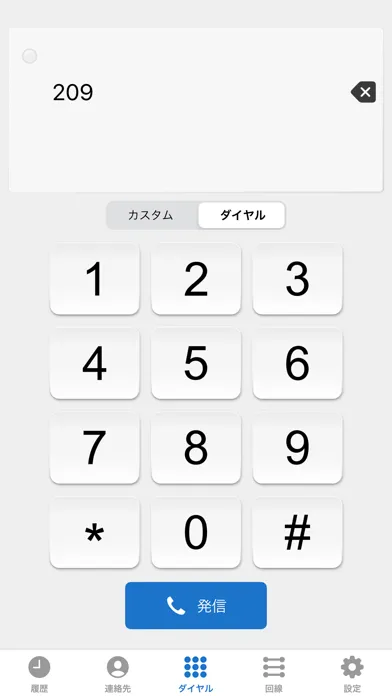Enter the hash key
Image resolution: width=392 pixels, height=696 pixels.
click(297, 533)
